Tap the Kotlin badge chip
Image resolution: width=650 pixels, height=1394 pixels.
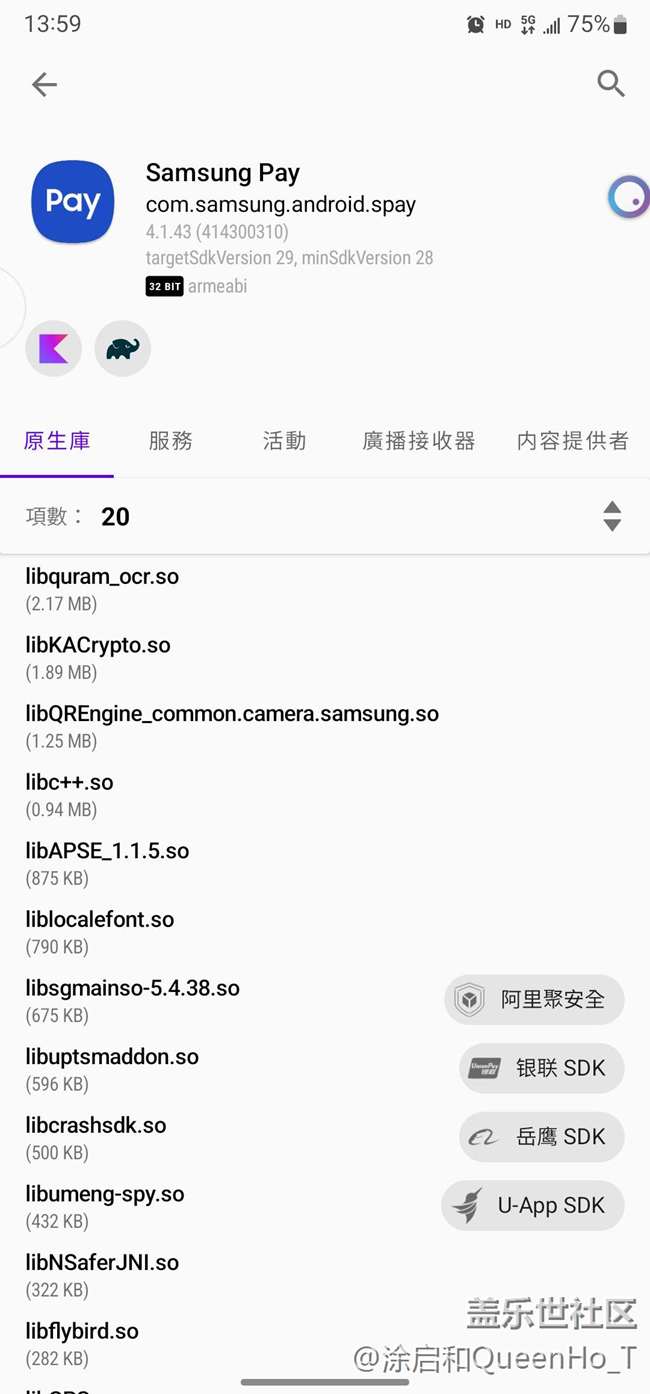(x=53, y=349)
